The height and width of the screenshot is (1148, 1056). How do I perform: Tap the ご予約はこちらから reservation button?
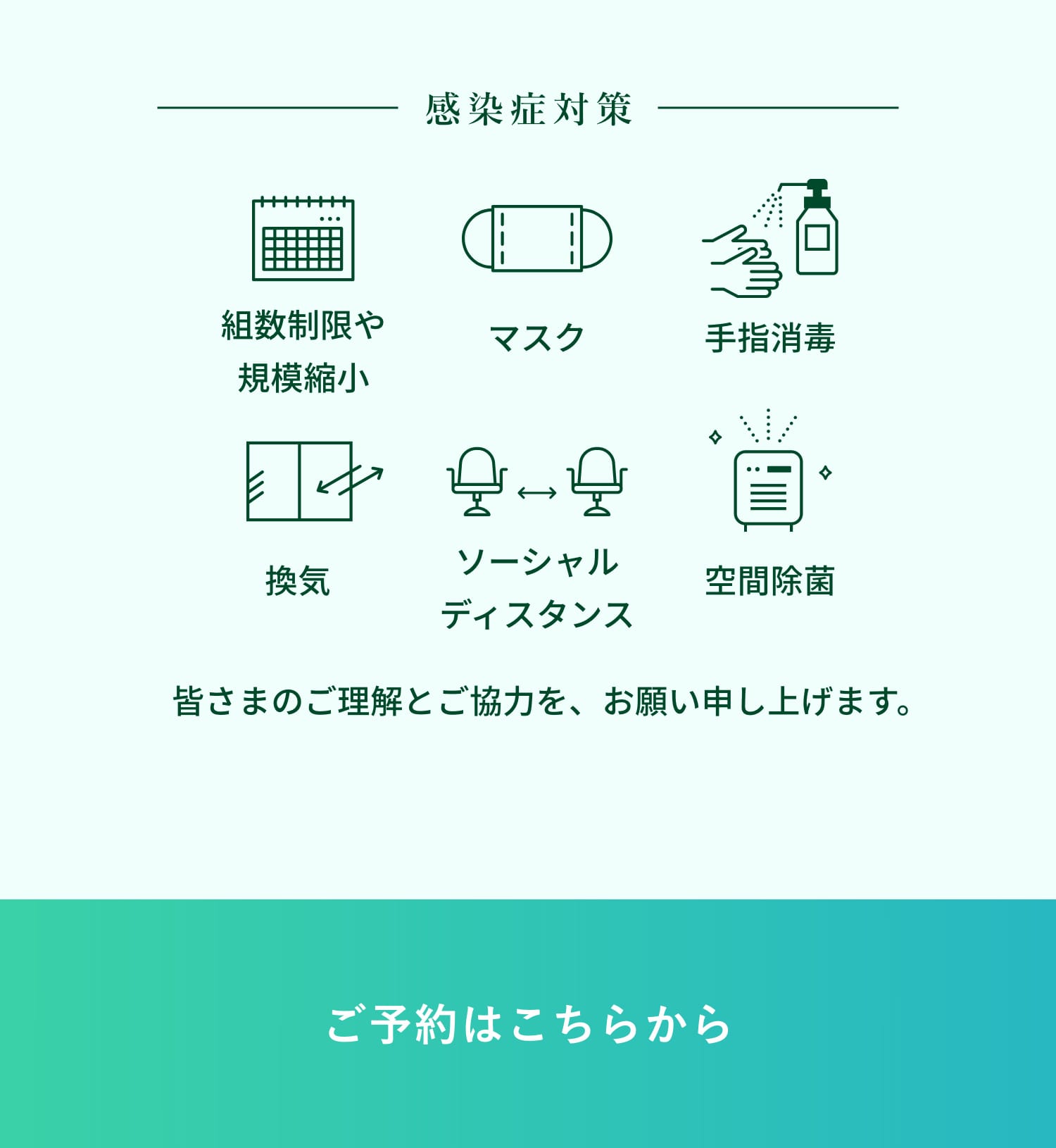[528, 1023]
